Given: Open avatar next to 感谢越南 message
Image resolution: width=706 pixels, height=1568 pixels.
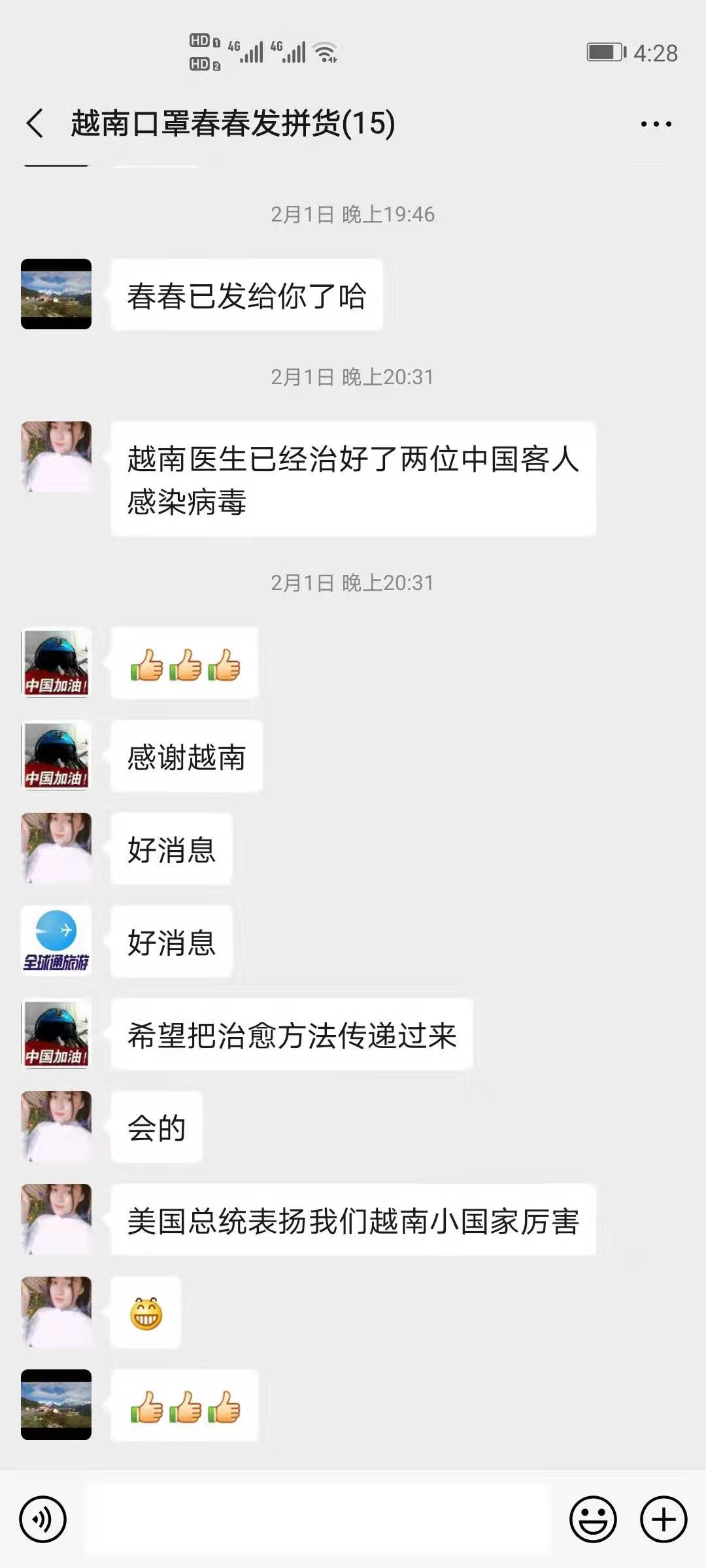Looking at the screenshot, I should (x=56, y=756).
